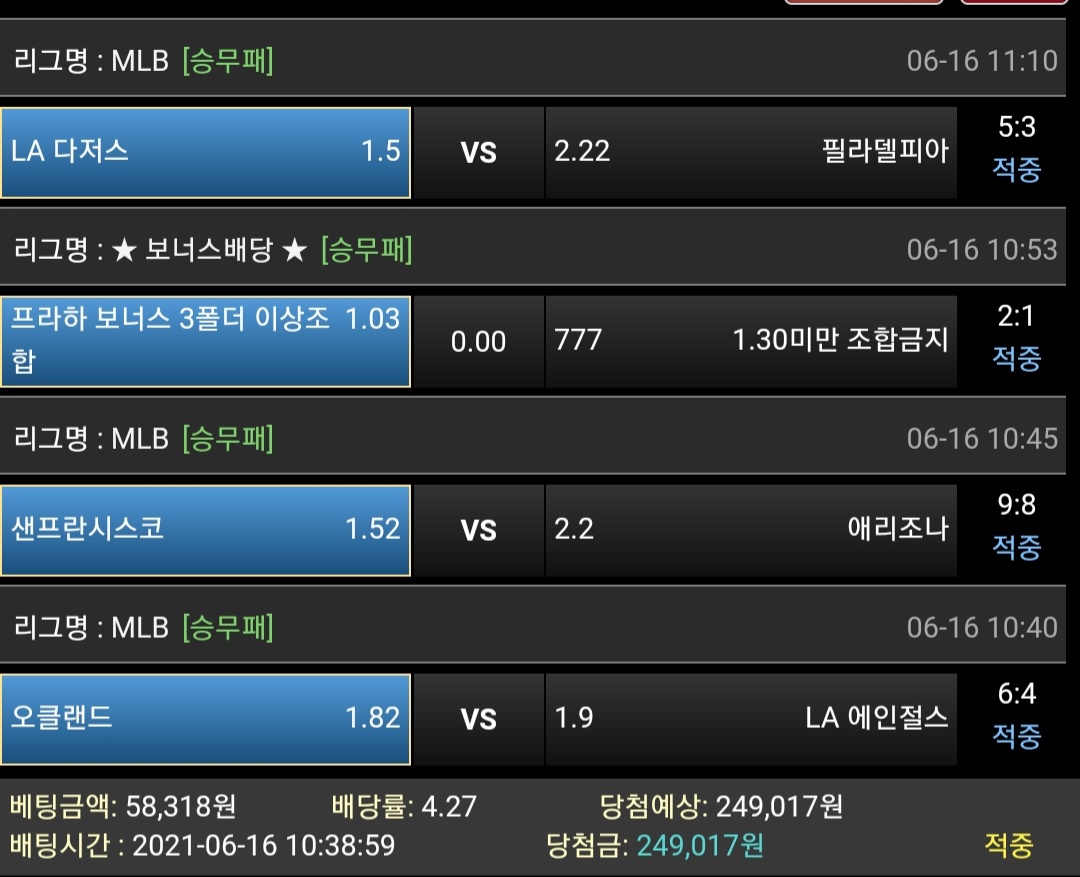
Task: Select the 샌프란시스코 1.52 bet cell
Action: click(205, 530)
